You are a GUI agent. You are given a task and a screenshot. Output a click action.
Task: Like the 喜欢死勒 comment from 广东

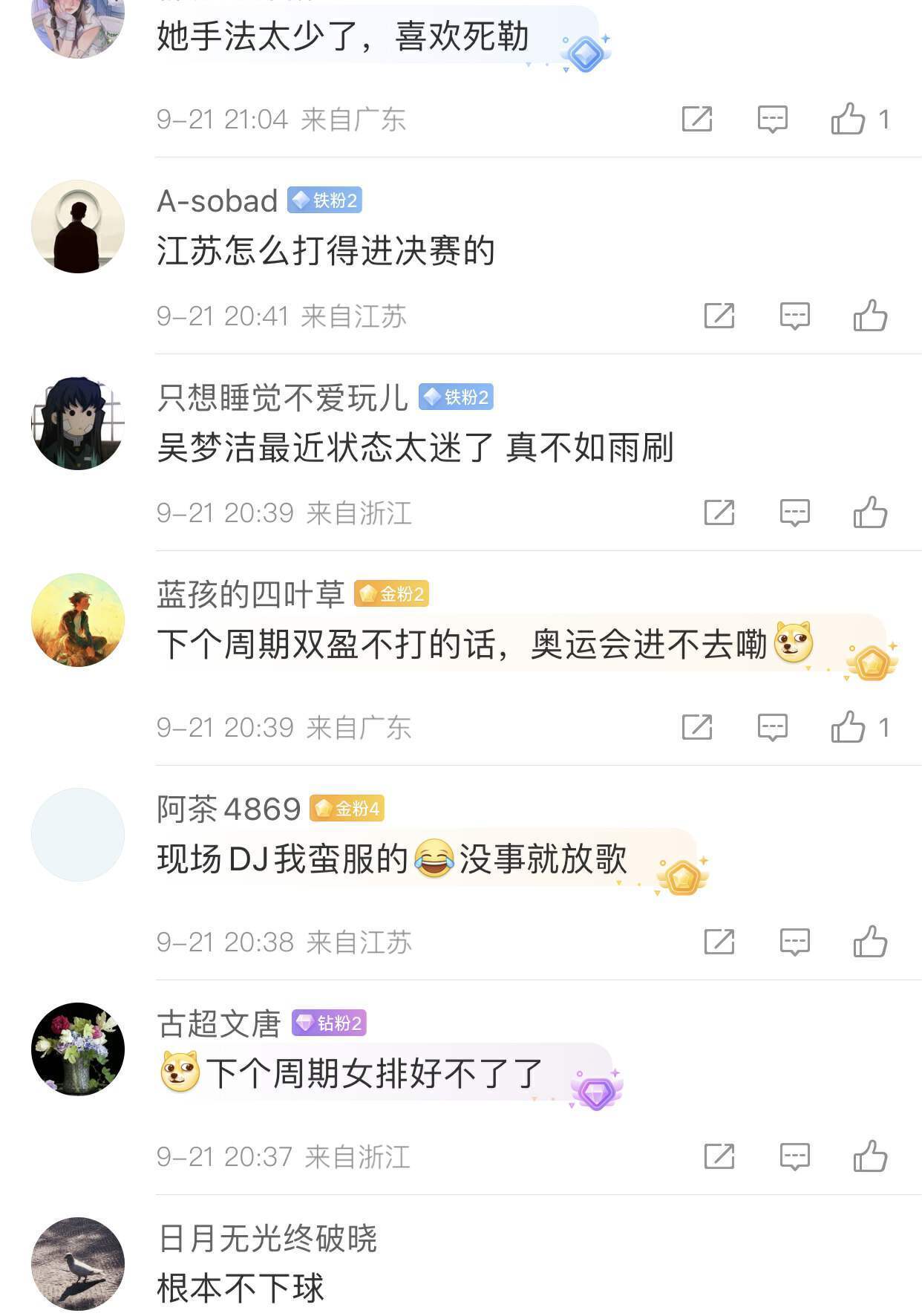(x=849, y=119)
